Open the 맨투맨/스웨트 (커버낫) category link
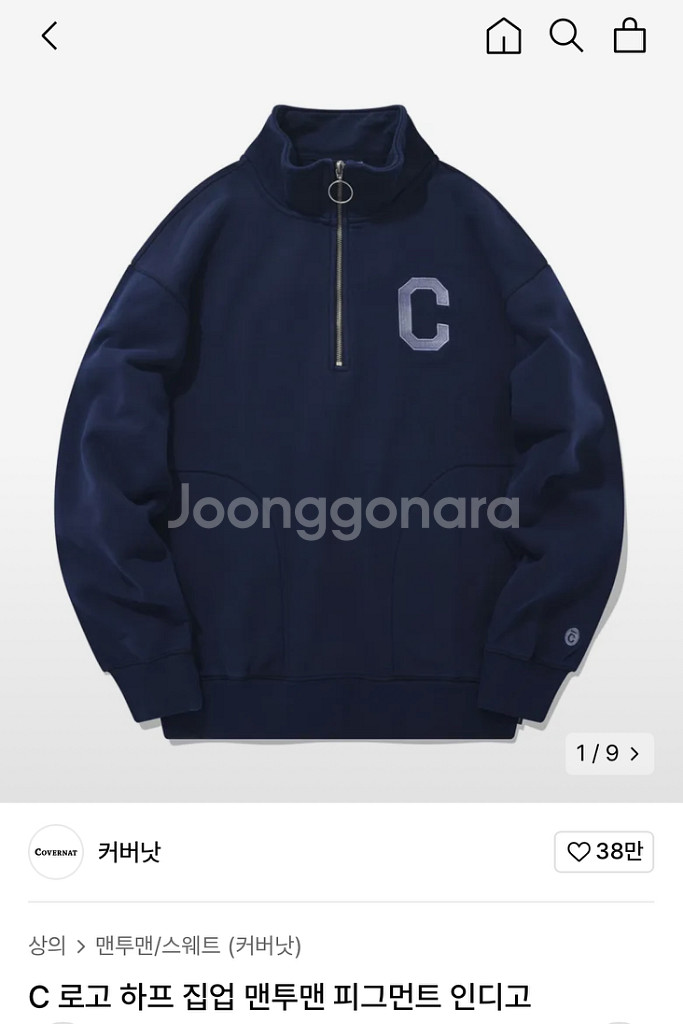The width and height of the screenshot is (683, 1024). [x=198, y=945]
